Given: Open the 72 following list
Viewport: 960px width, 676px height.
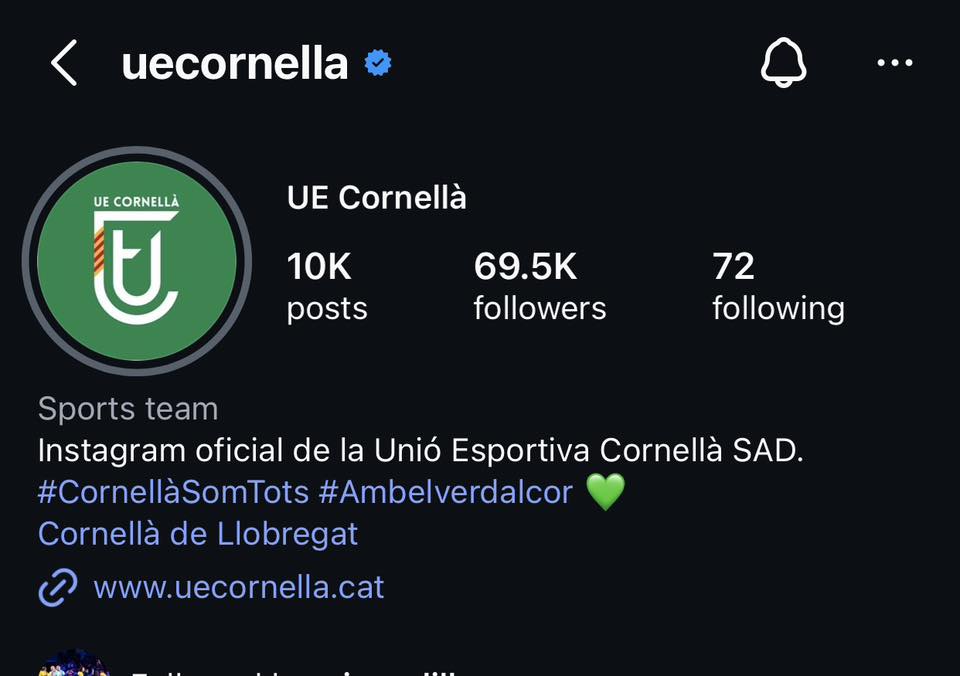Looking at the screenshot, I should pyautogui.click(x=777, y=286).
